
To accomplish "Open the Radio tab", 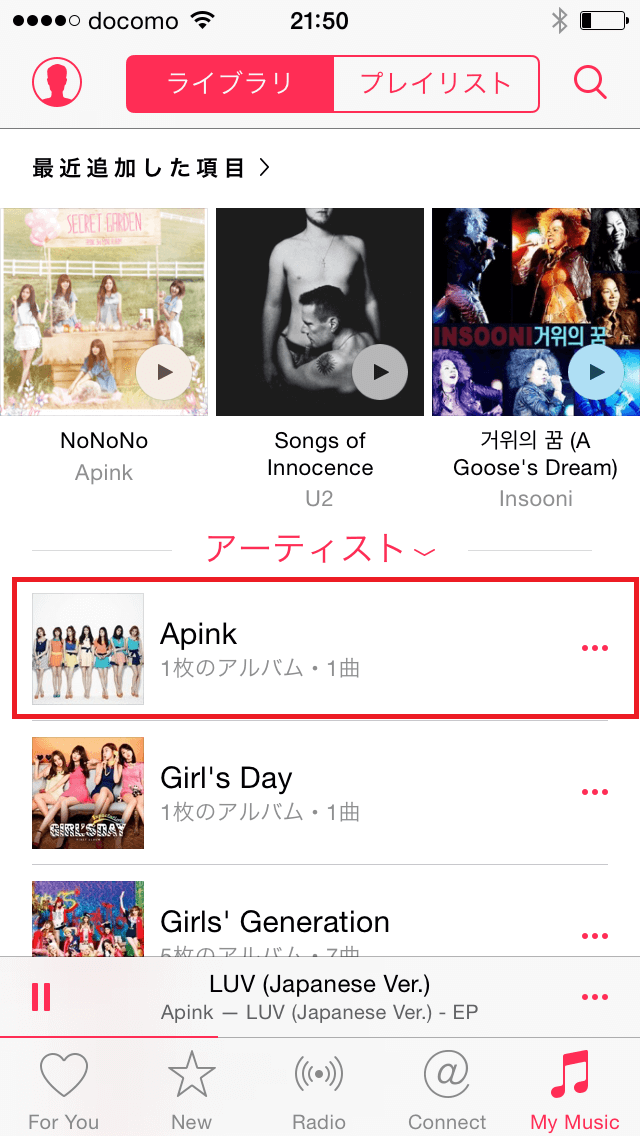I will (319, 1090).
